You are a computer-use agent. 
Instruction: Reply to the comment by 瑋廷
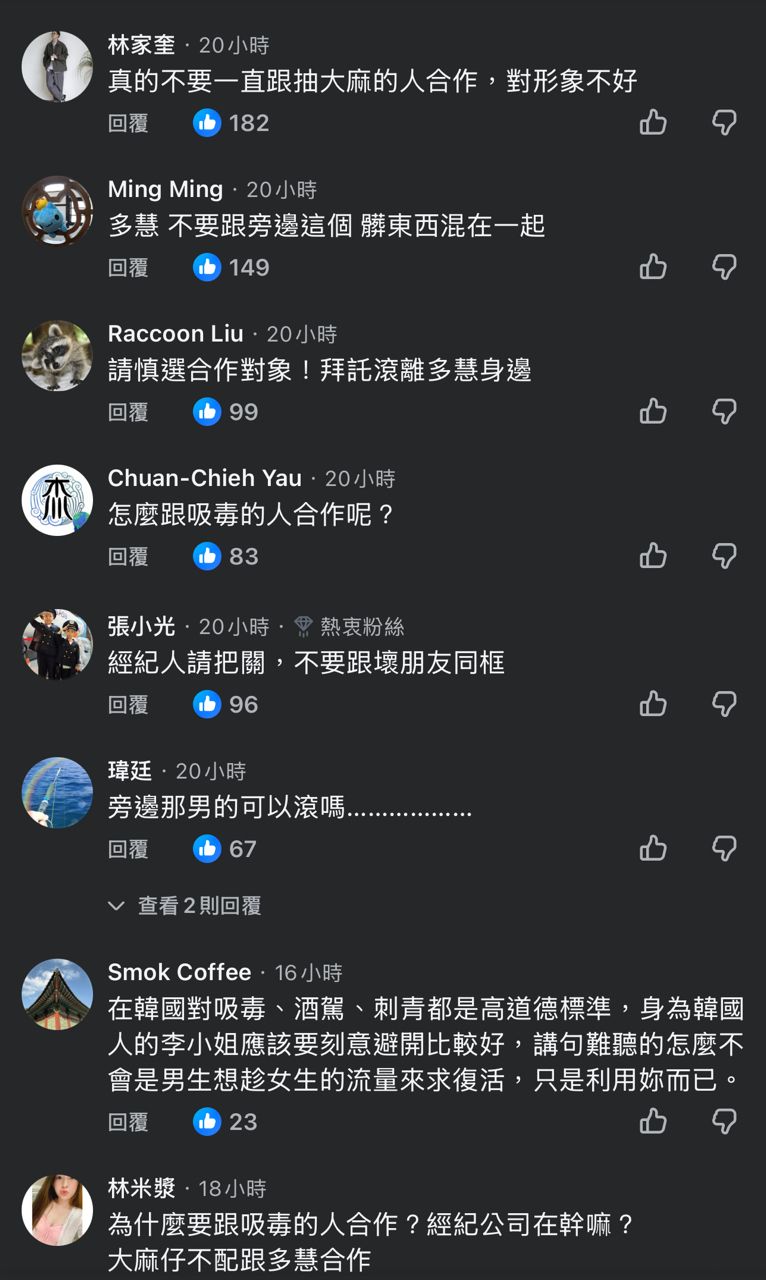128,849
